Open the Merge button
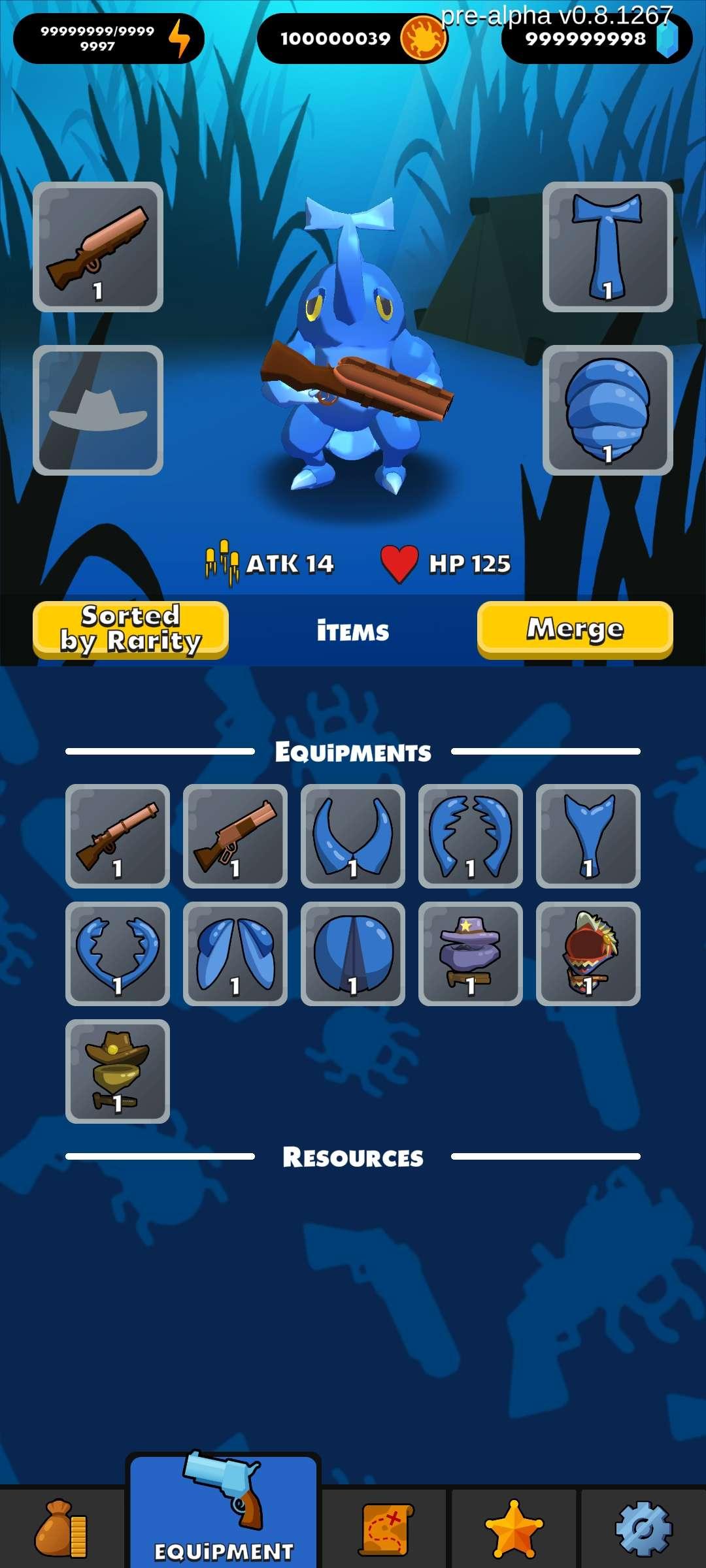 pos(575,630)
